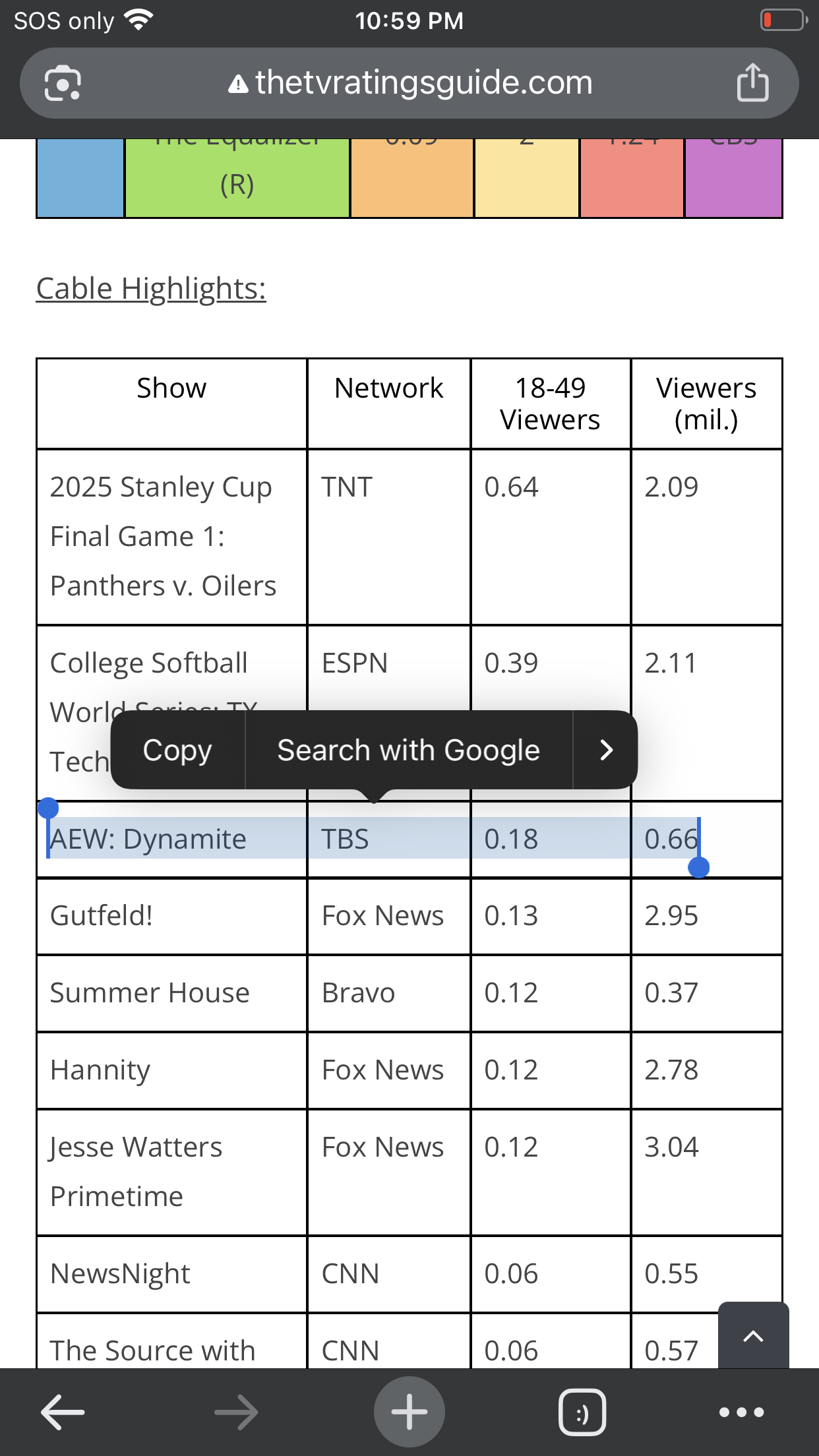Copy the selected text
This screenshot has height=1456, width=819.
click(177, 750)
